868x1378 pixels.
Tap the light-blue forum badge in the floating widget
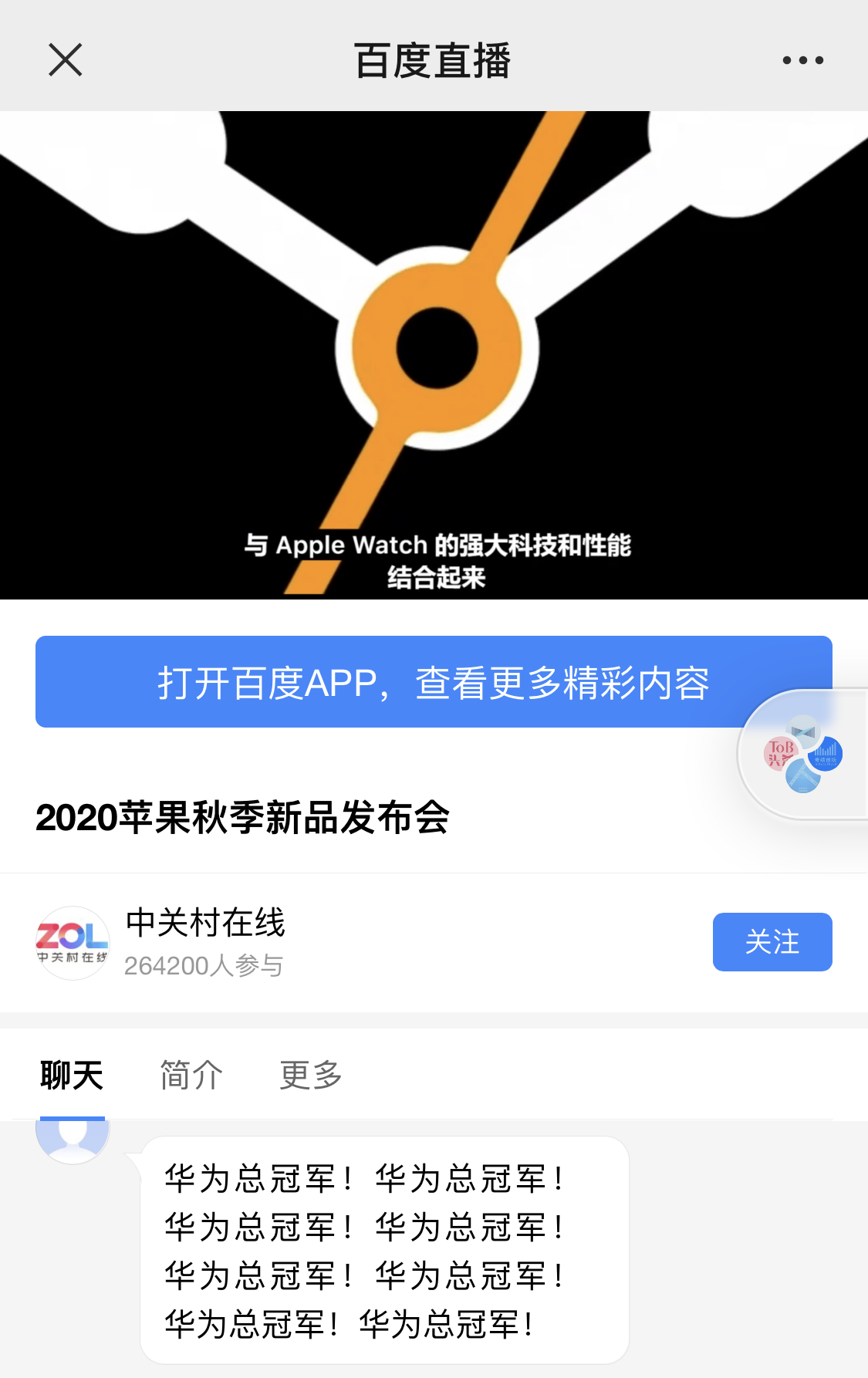pos(803,776)
